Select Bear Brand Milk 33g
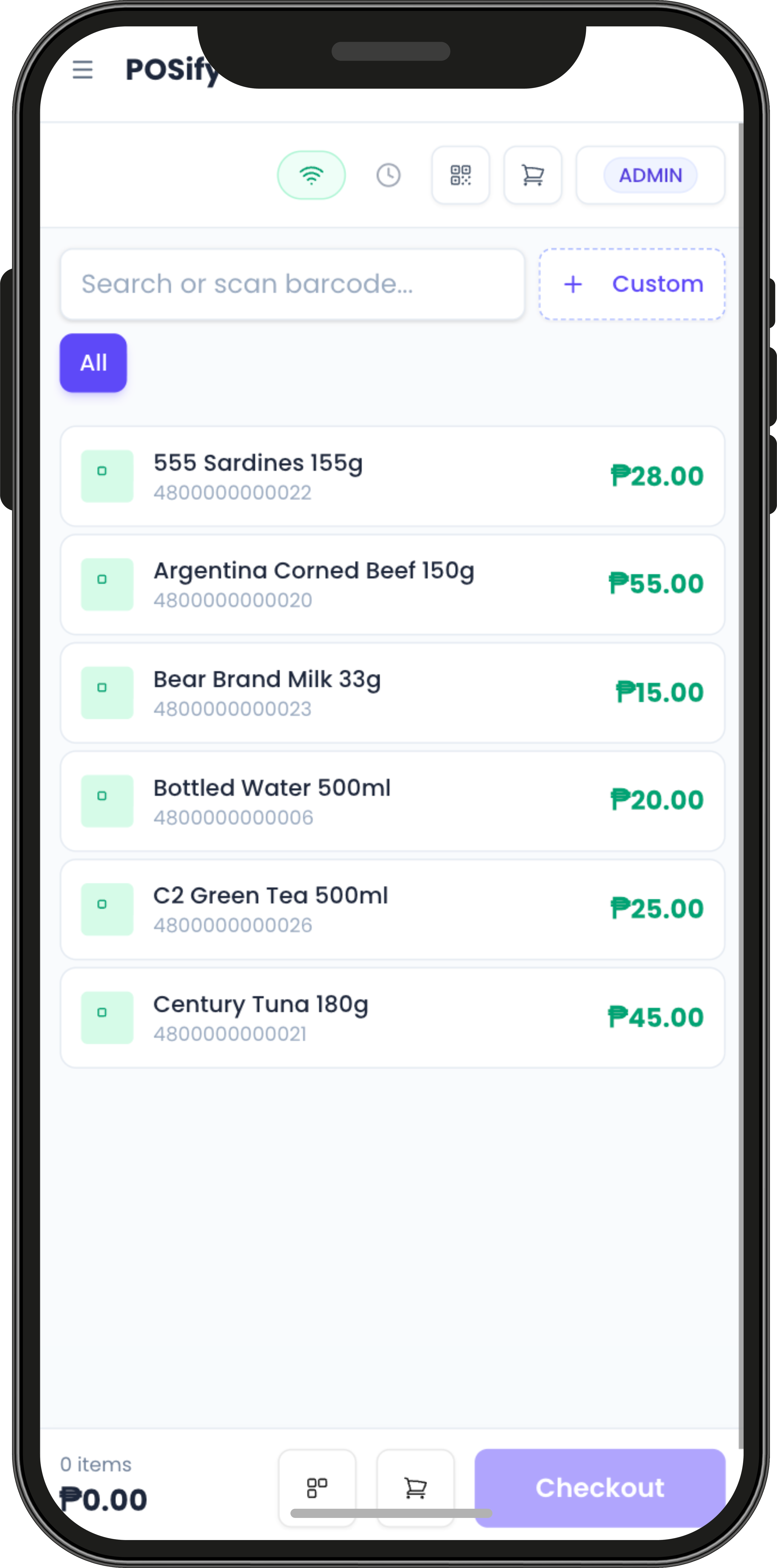The image size is (777, 1568). (x=392, y=693)
